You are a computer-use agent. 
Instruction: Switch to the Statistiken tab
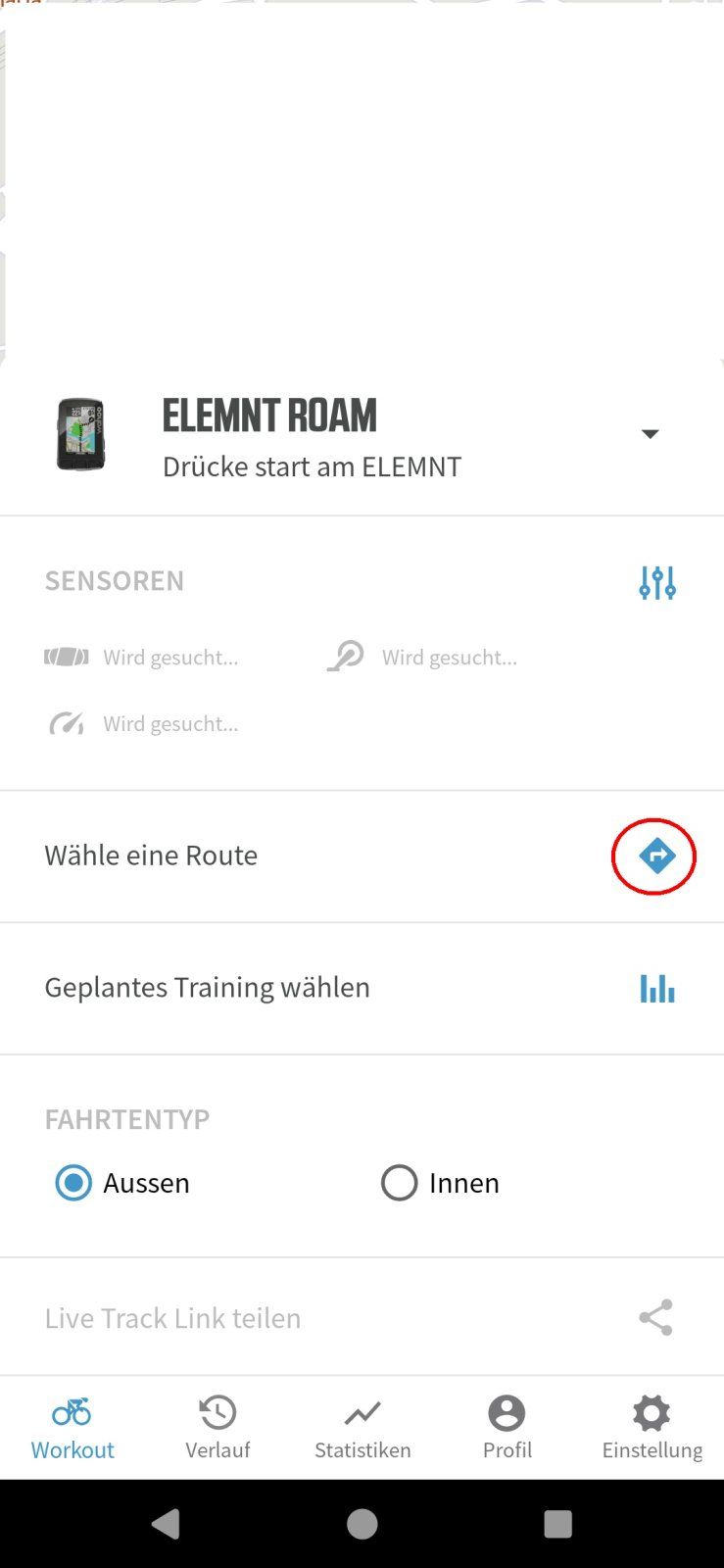(362, 1428)
